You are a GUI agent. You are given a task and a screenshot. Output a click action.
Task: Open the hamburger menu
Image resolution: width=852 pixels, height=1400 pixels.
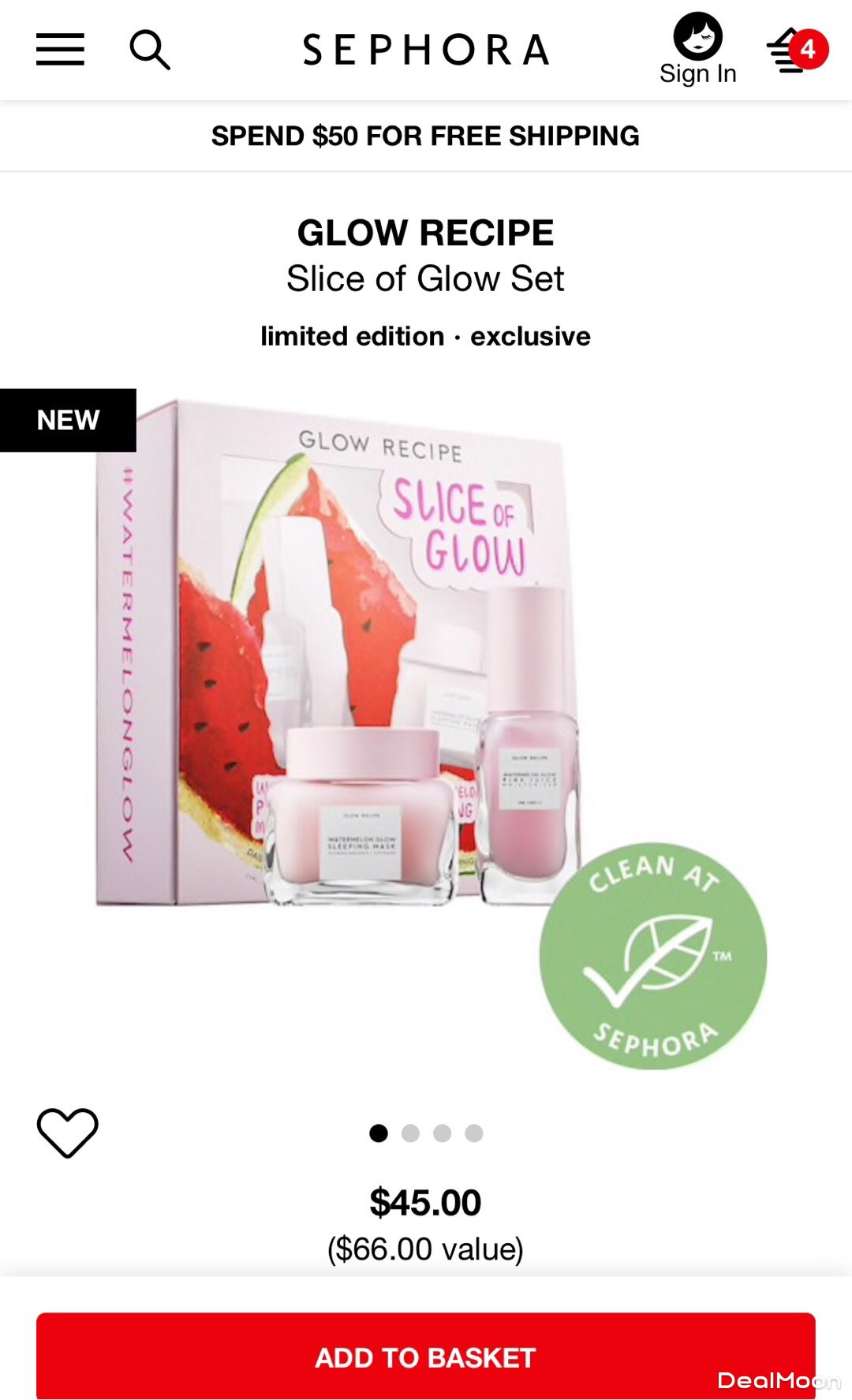tap(60, 50)
